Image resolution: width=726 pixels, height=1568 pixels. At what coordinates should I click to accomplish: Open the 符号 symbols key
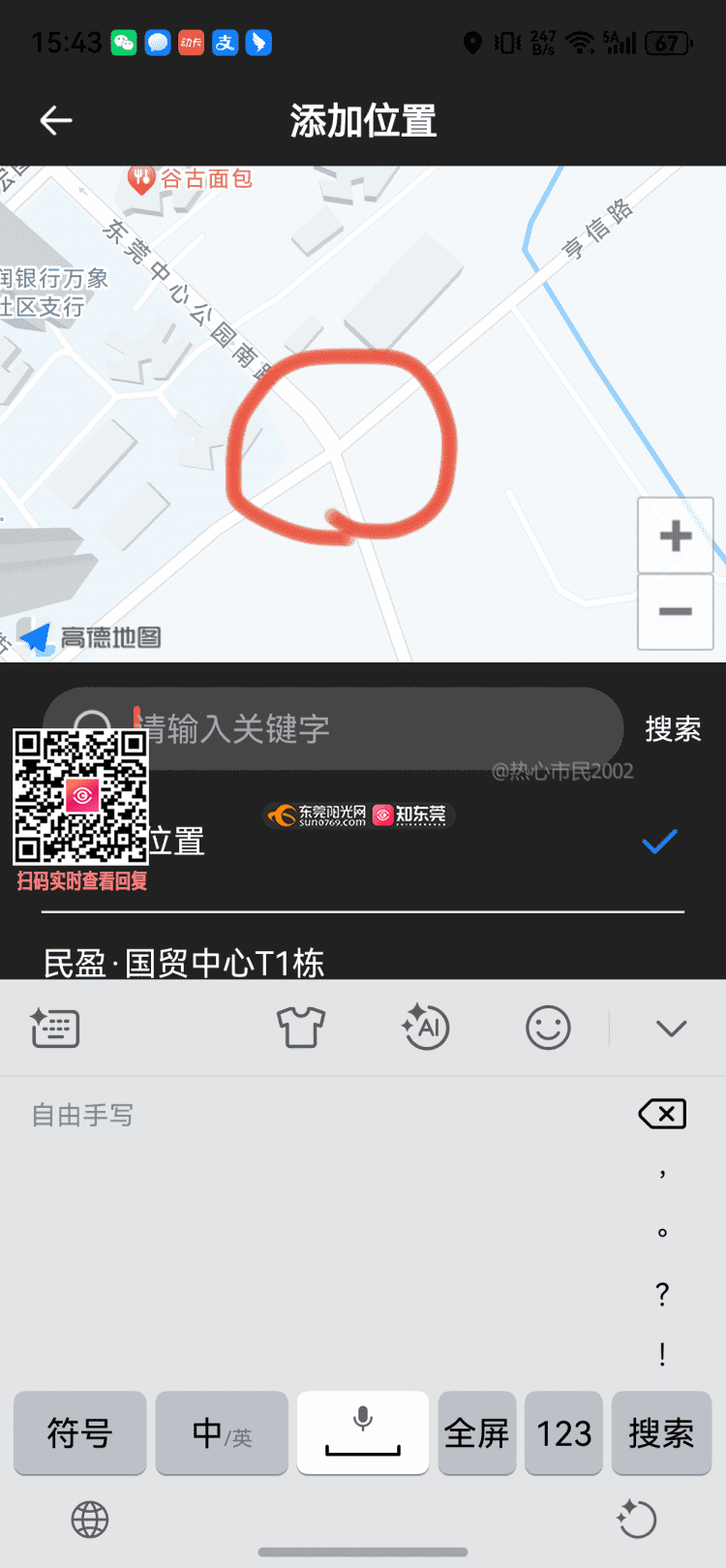tap(80, 1432)
